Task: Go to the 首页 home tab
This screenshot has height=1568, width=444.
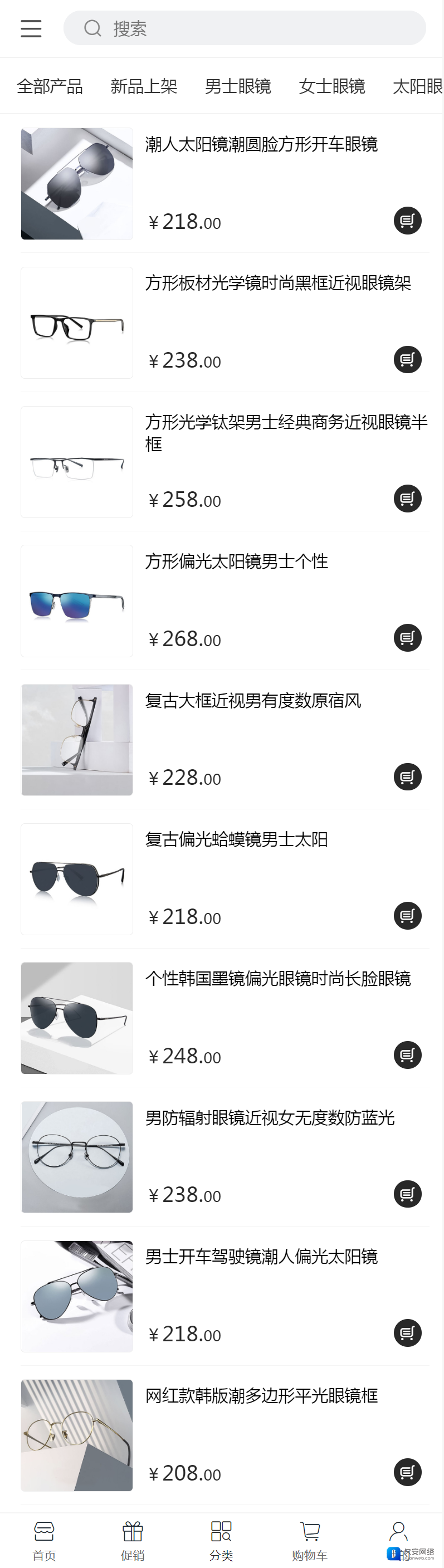Action: click(44, 1540)
